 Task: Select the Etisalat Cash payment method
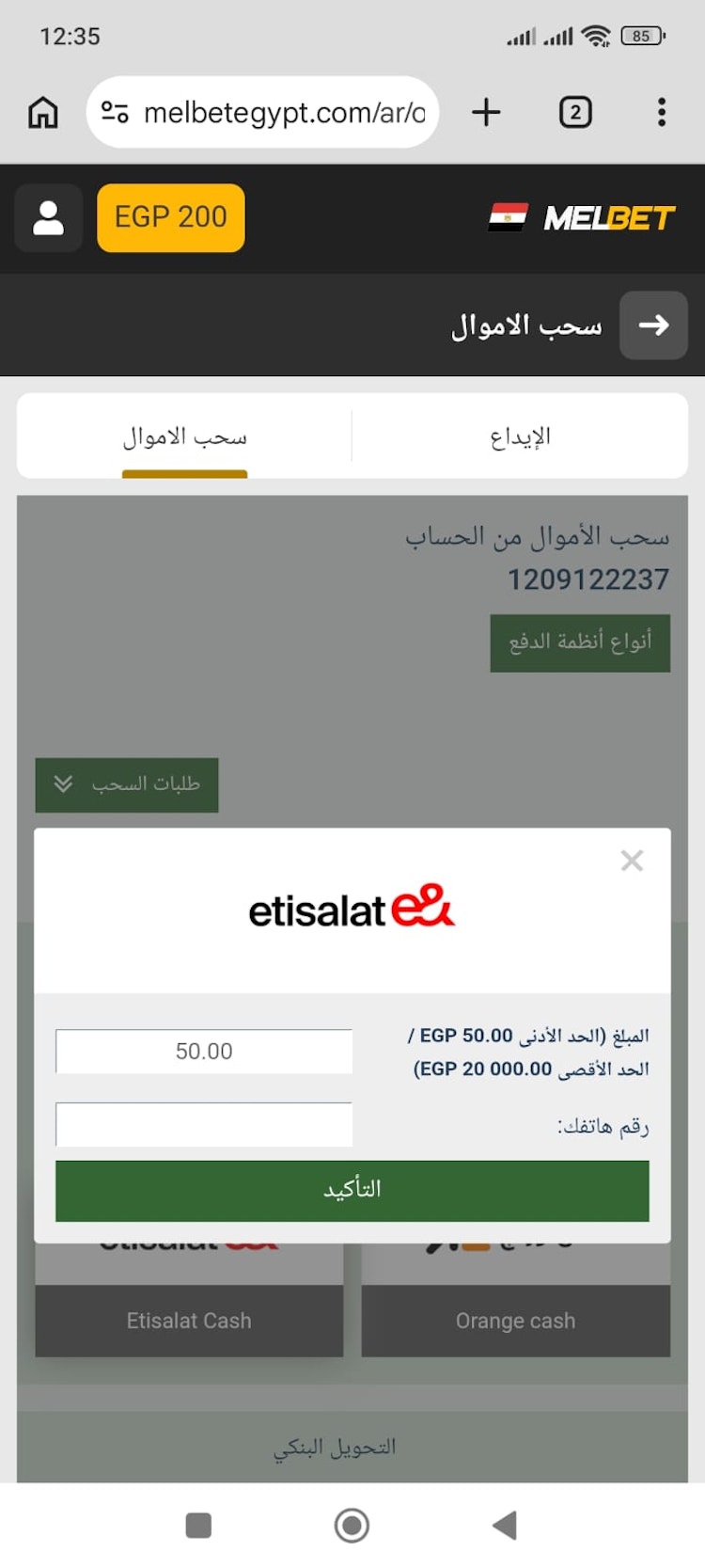188,1321
